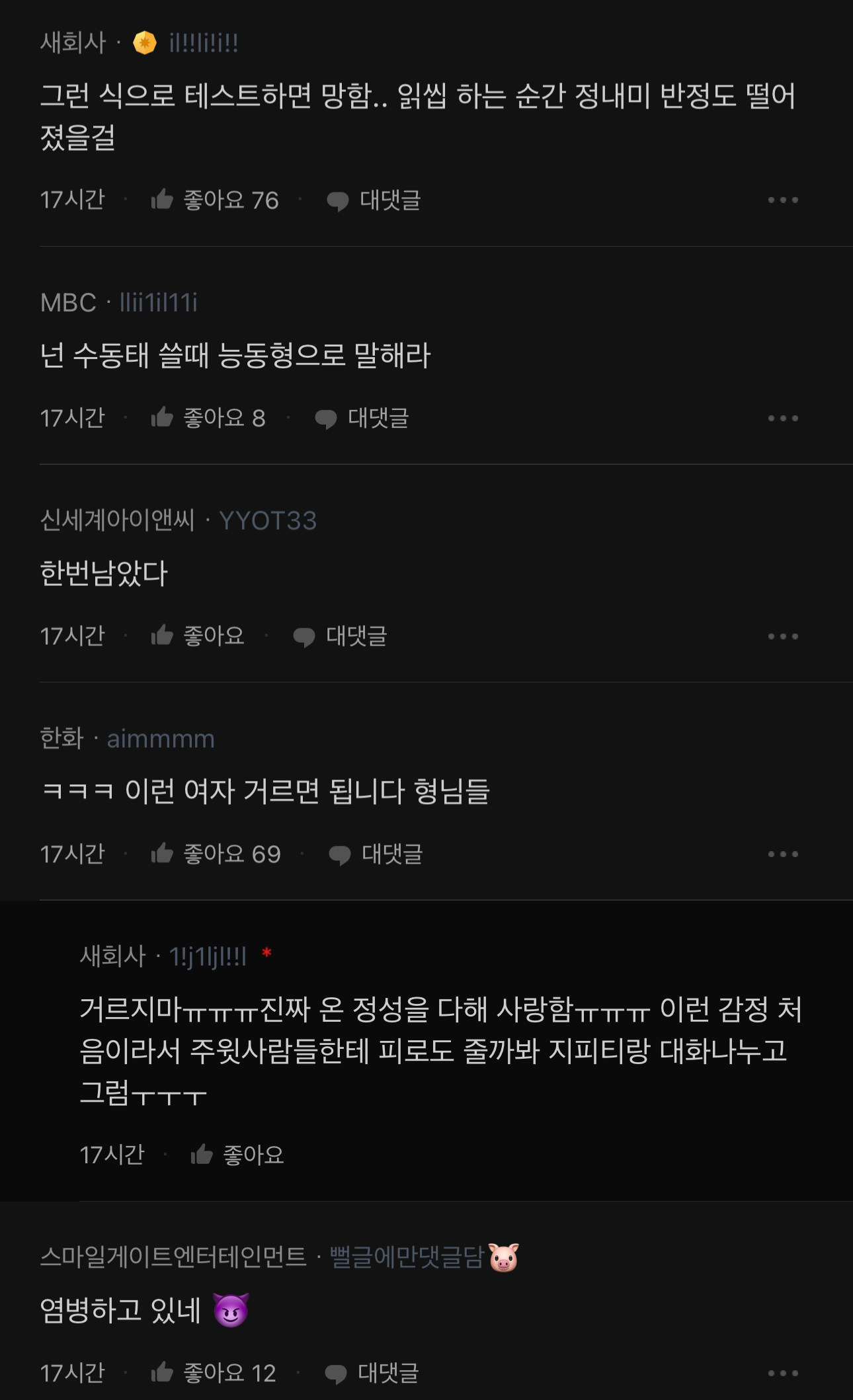
Task: Reply to the comment with 76 likes
Action: pyautogui.click(x=374, y=200)
